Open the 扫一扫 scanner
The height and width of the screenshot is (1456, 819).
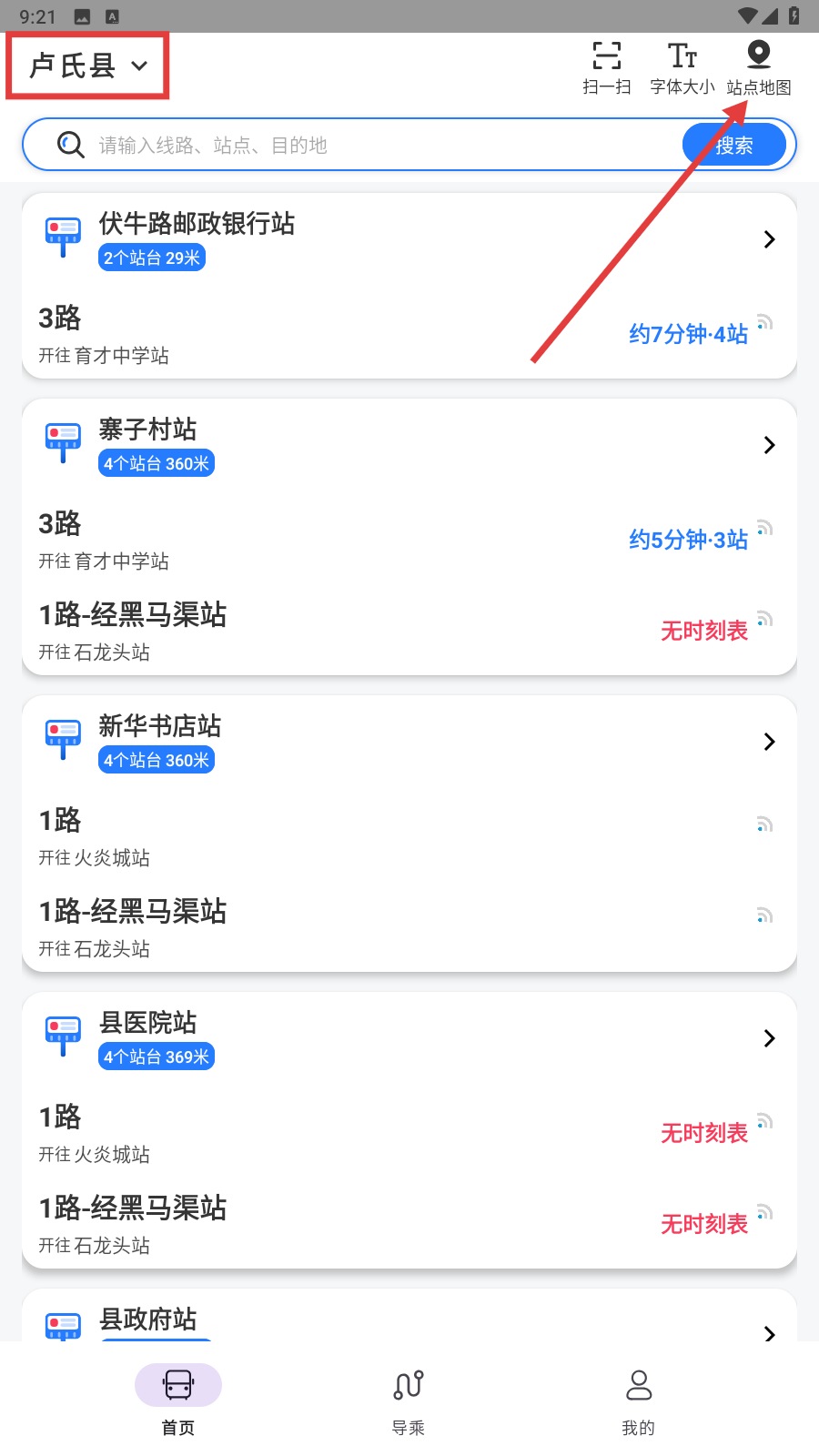606,68
